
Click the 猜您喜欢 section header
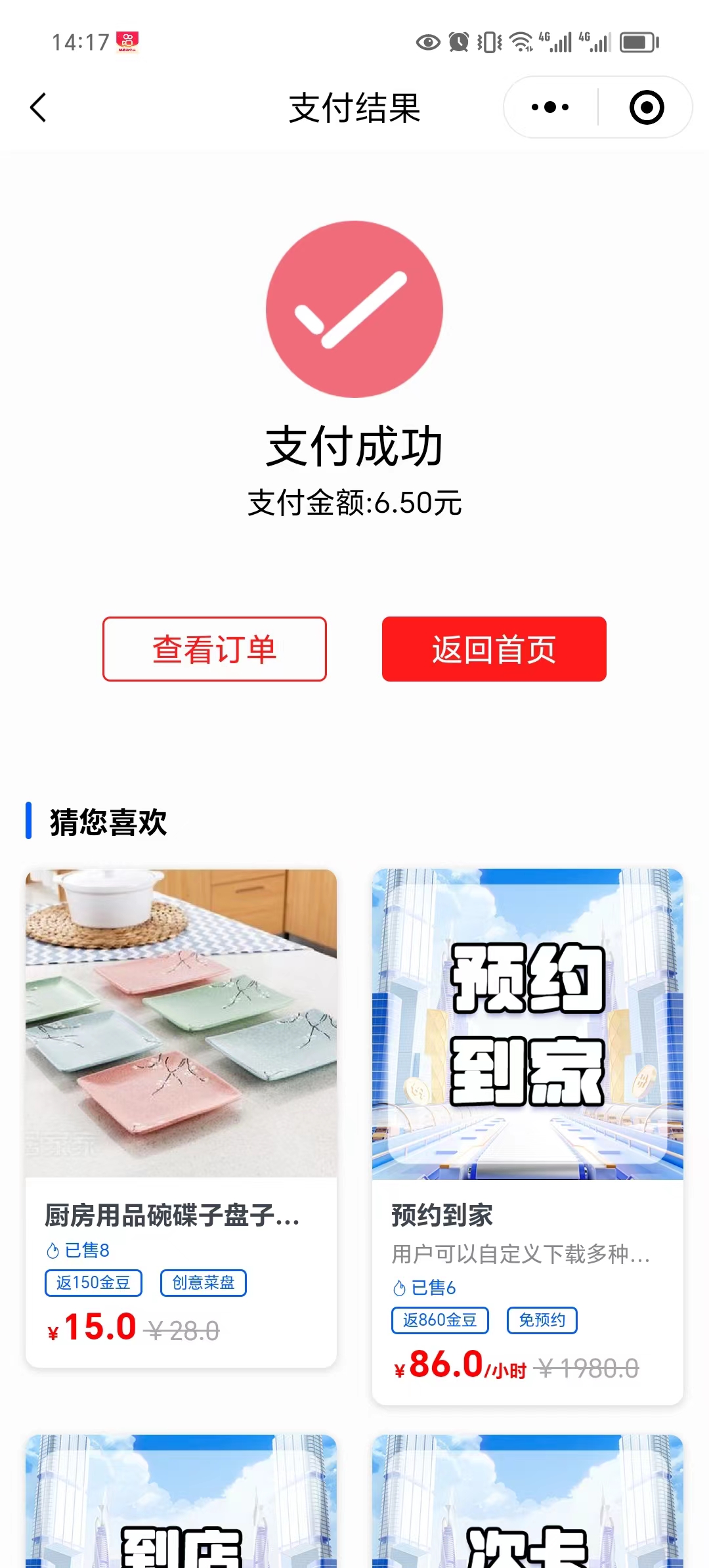click(x=107, y=821)
